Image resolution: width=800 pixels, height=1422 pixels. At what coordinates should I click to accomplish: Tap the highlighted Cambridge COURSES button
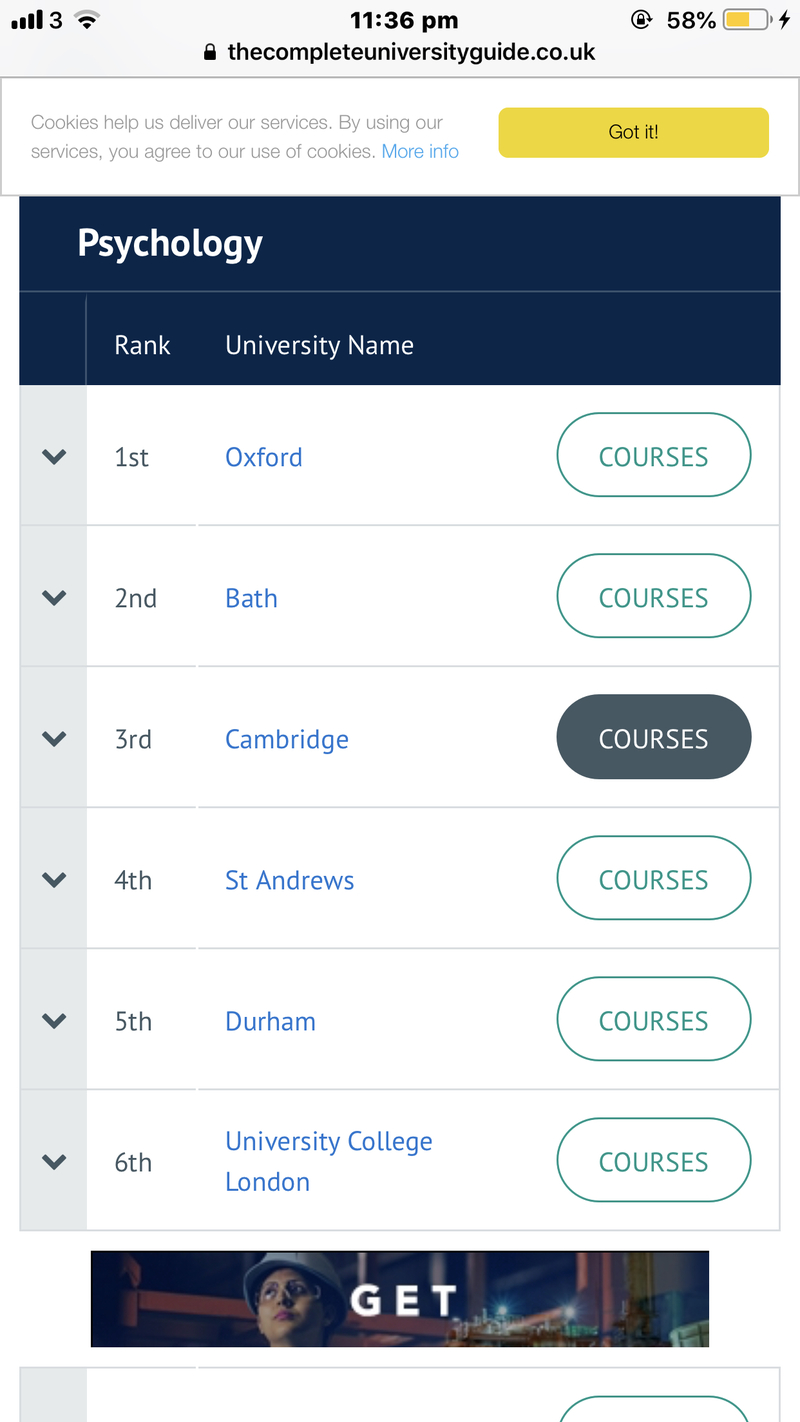[653, 737]
